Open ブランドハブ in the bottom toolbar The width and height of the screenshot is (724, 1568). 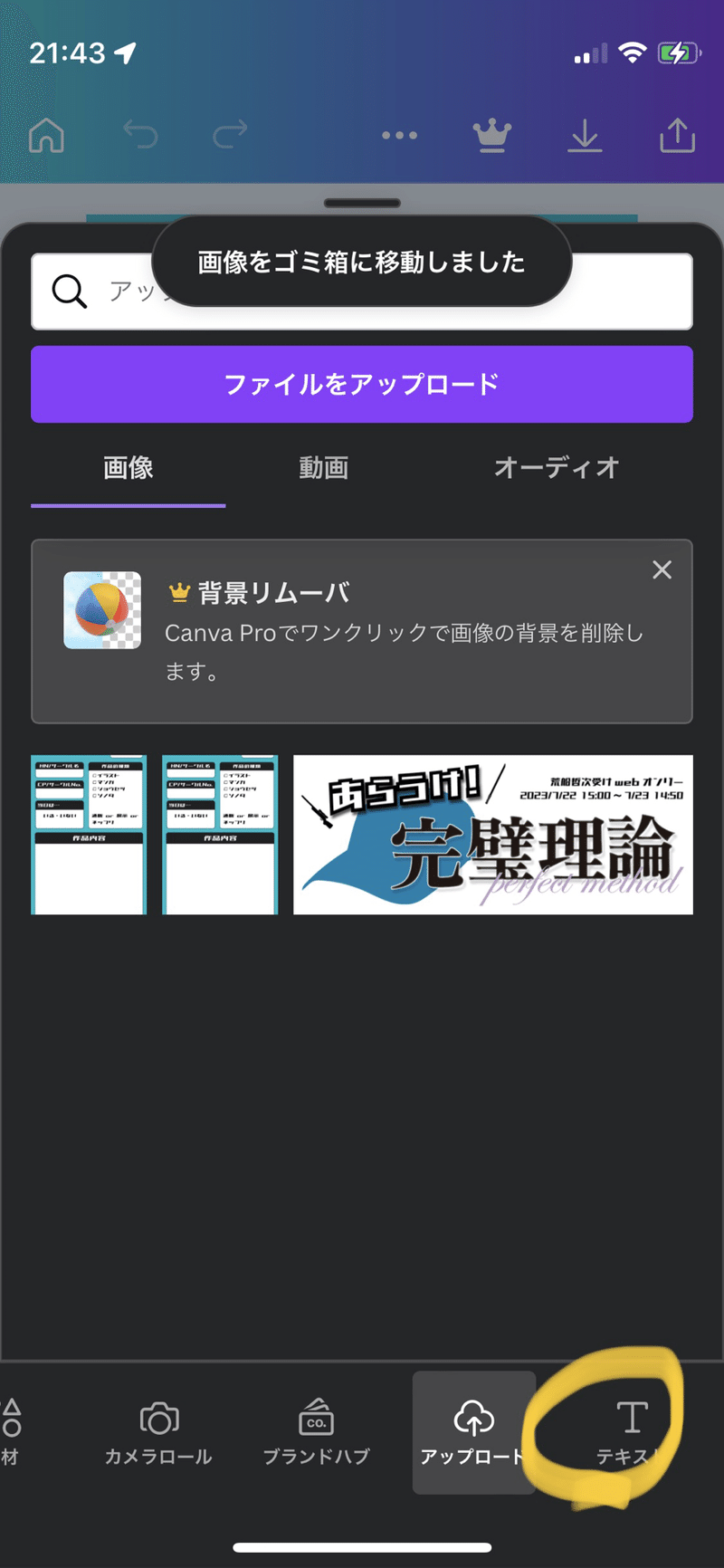316,1433
